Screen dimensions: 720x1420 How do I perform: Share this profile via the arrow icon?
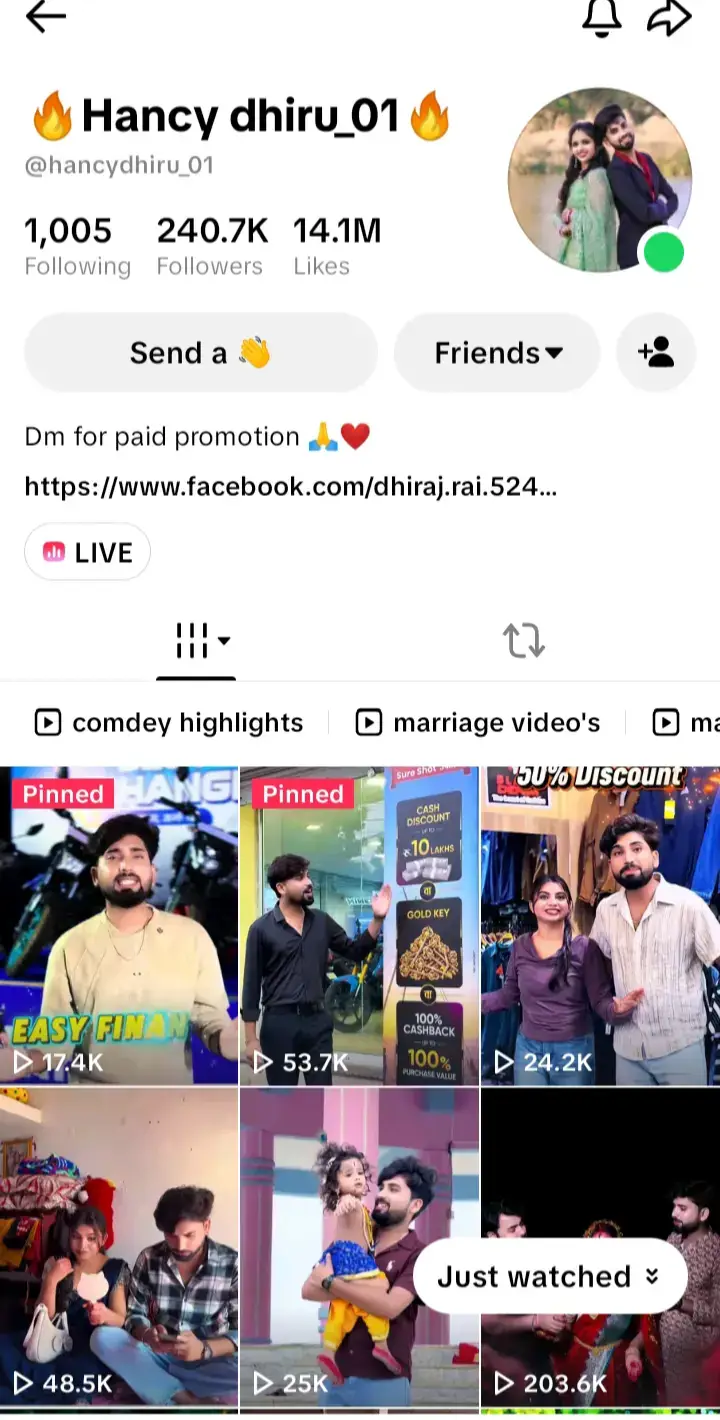point(669,17)
